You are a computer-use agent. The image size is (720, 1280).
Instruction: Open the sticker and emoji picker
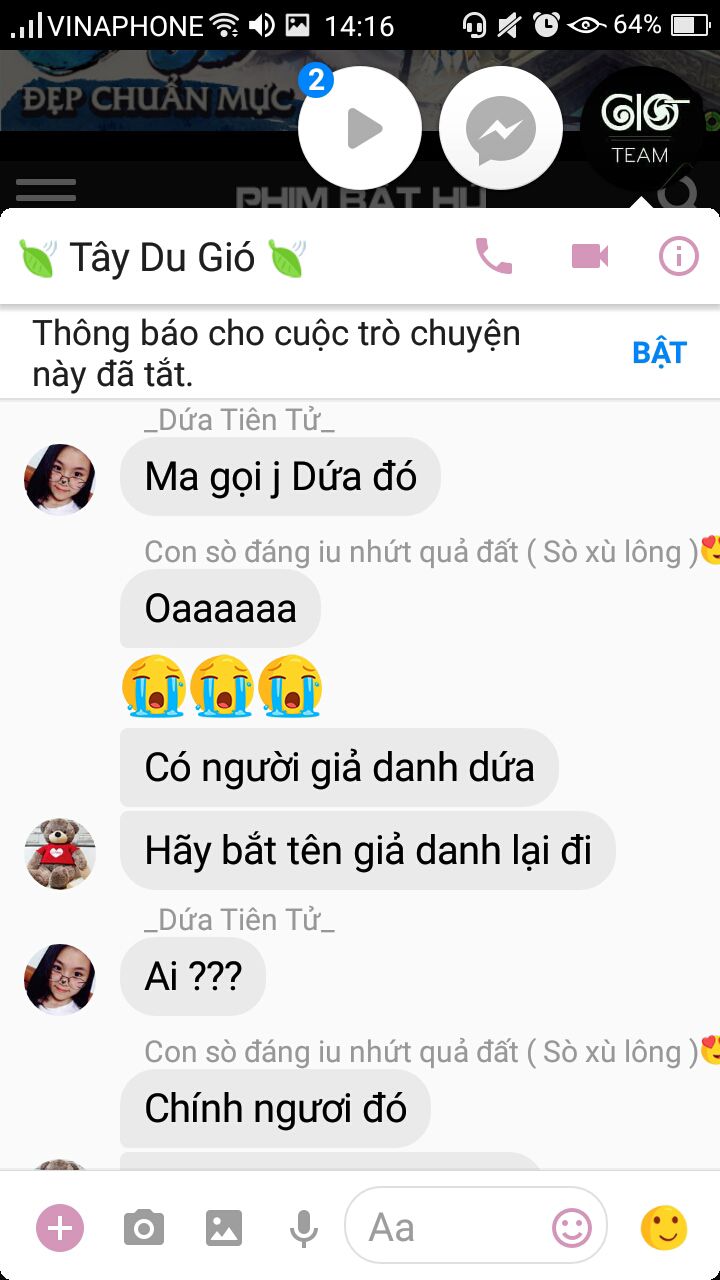pyautogui.click(x=572, y=1227)
